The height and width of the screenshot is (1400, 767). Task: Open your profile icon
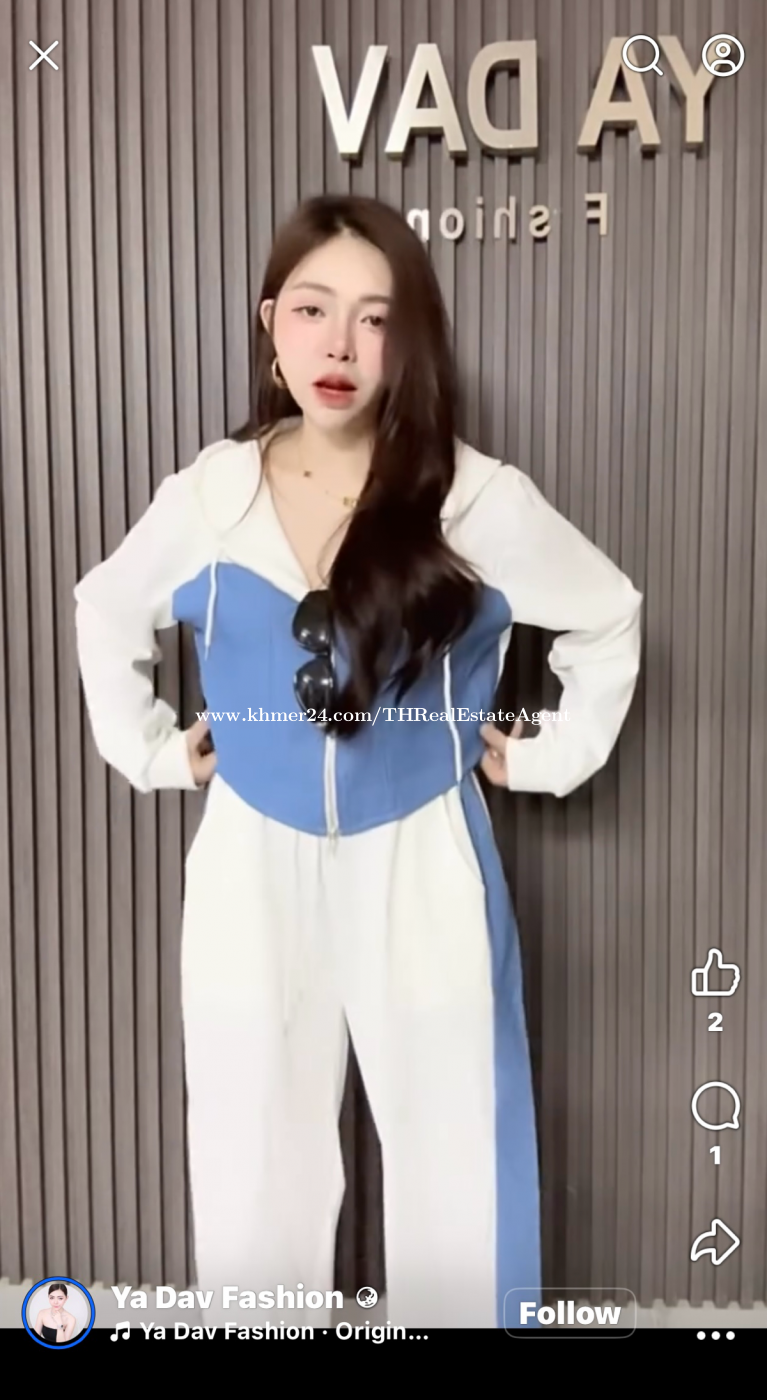[723, 56]
